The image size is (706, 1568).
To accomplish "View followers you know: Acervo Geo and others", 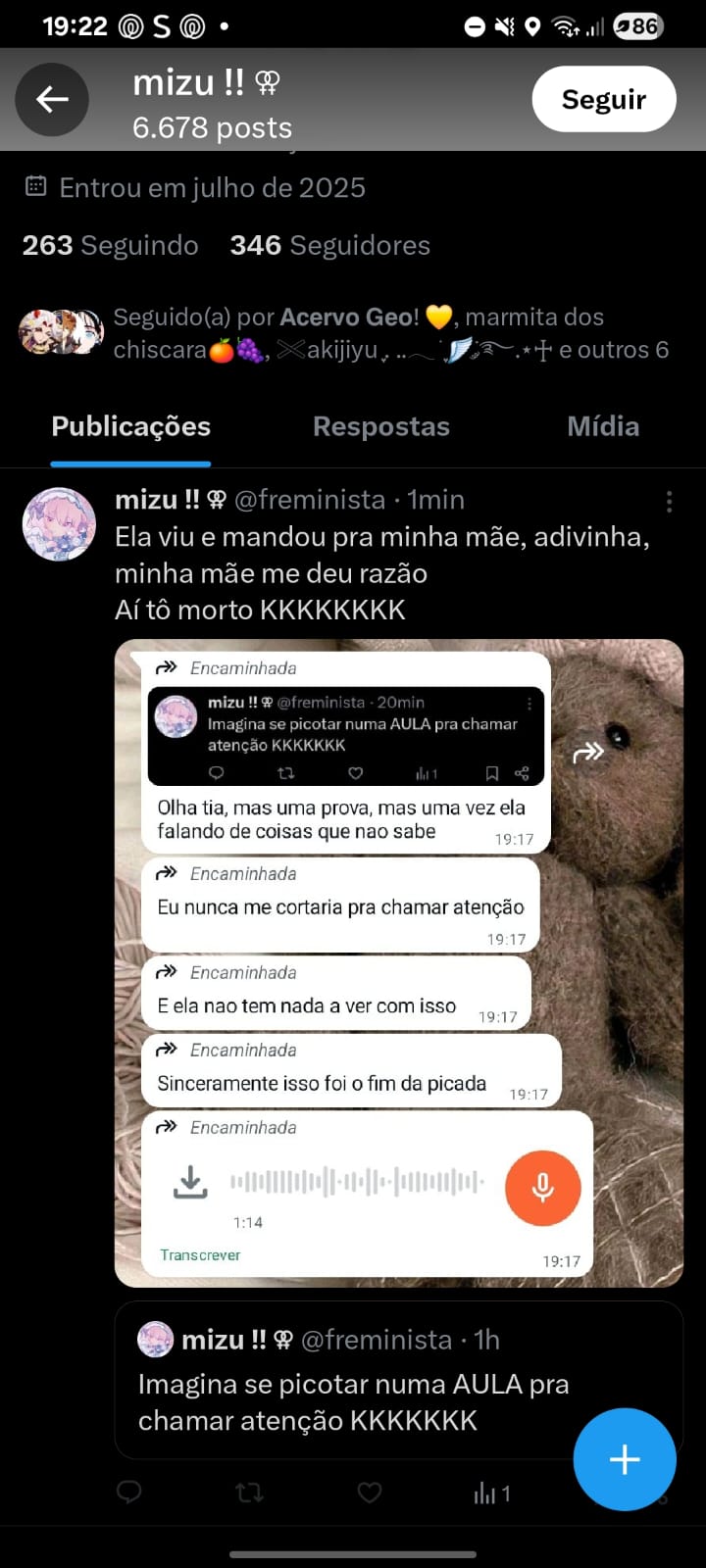I will 343,333.
